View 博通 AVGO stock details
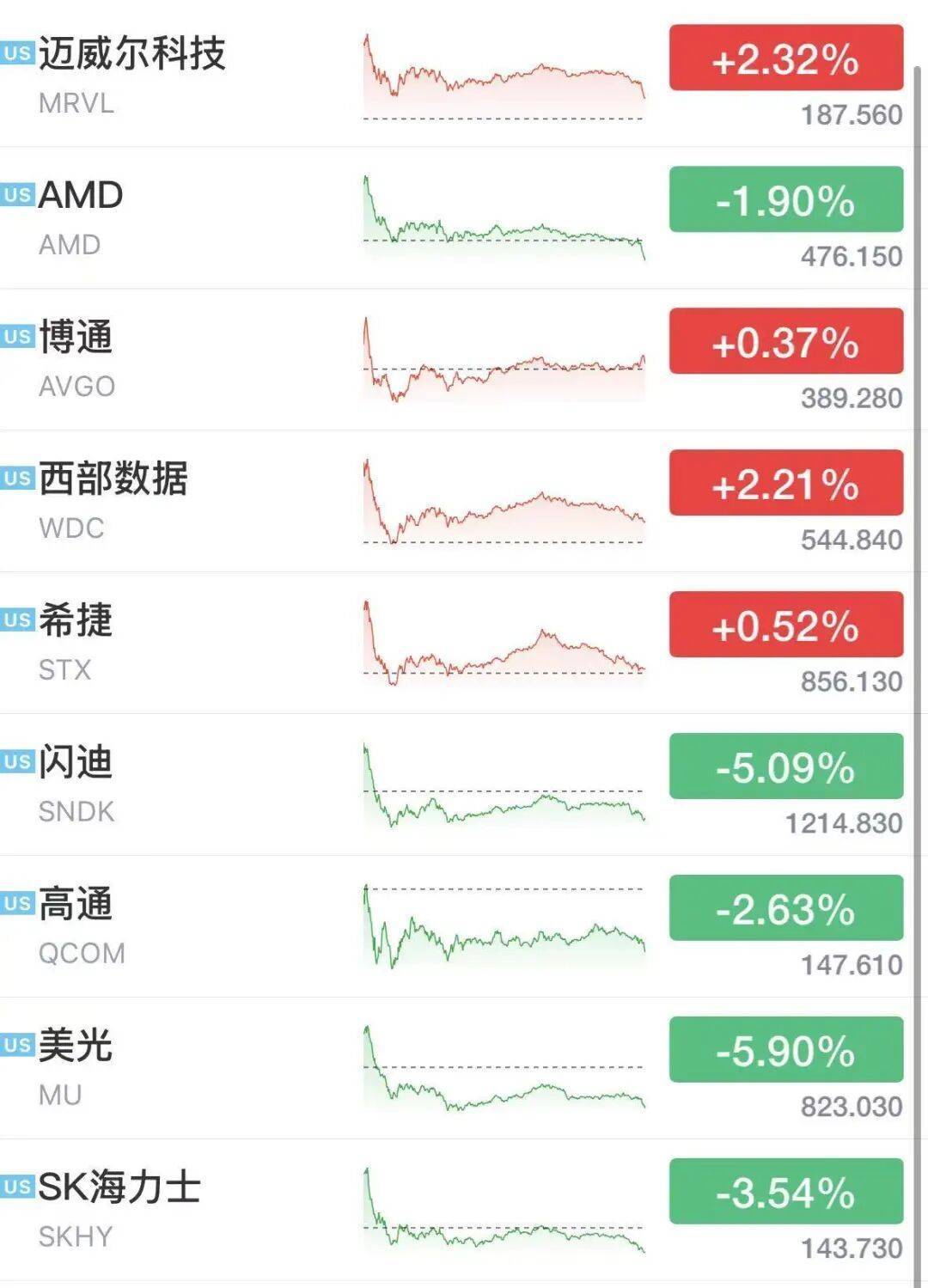 coord(455,359)
